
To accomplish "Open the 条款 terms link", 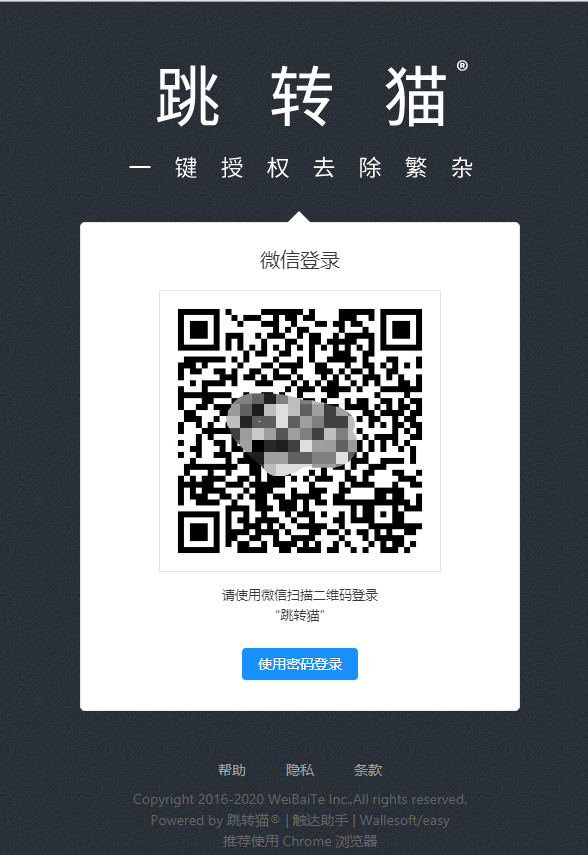I will tap(368, 769).
